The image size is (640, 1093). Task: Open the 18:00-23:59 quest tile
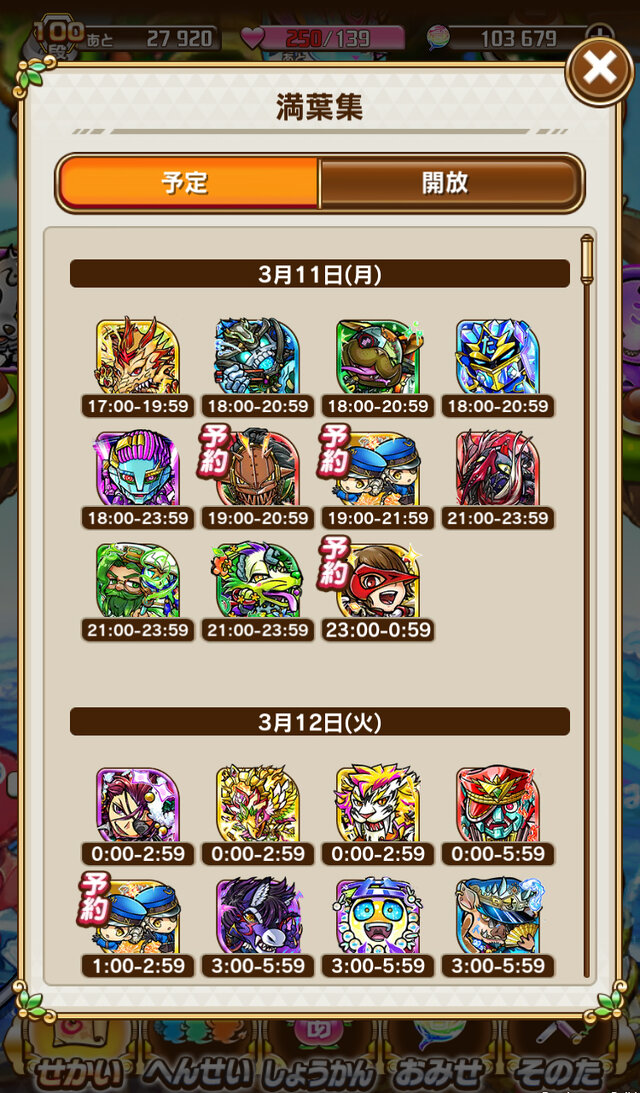click(x=137, y=470)
